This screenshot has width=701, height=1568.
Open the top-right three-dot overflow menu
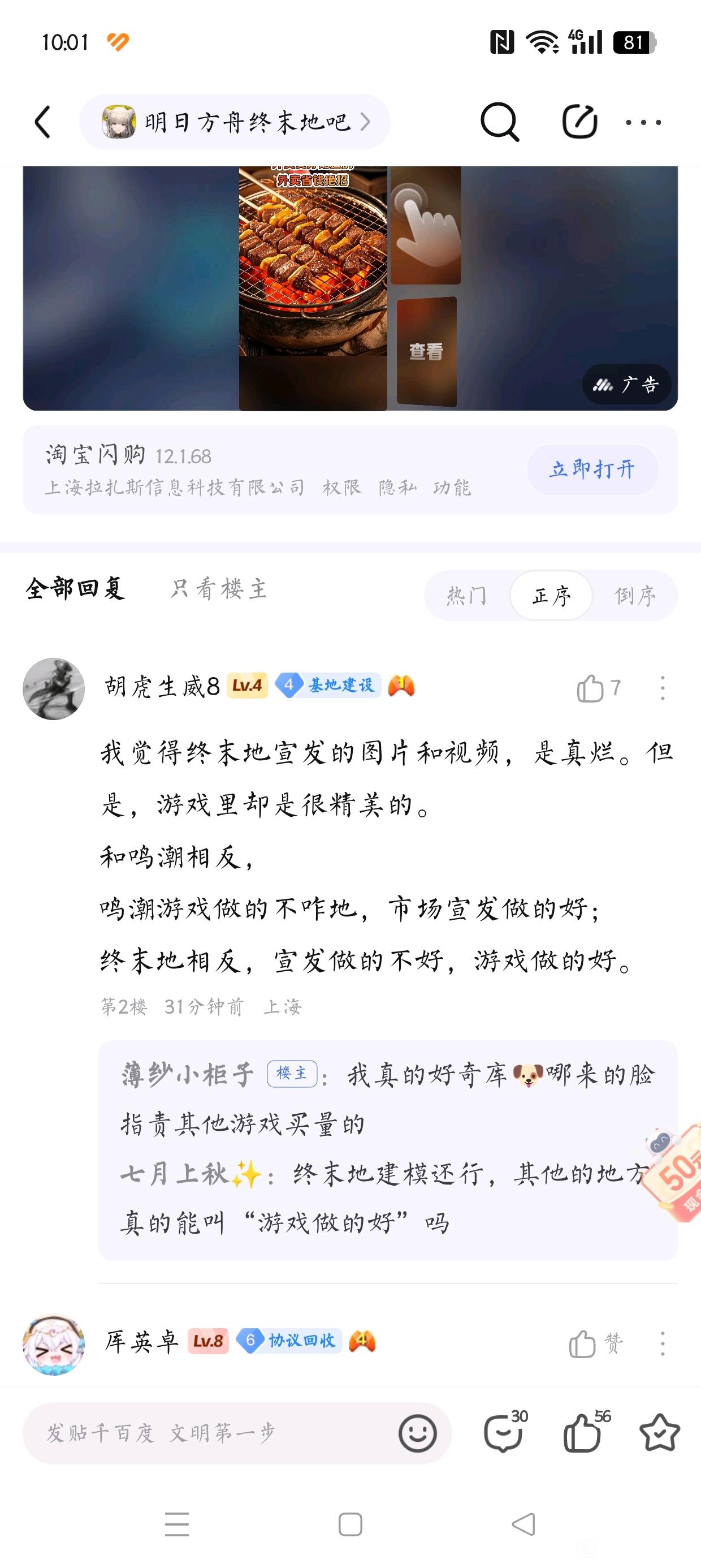(643, 122)
